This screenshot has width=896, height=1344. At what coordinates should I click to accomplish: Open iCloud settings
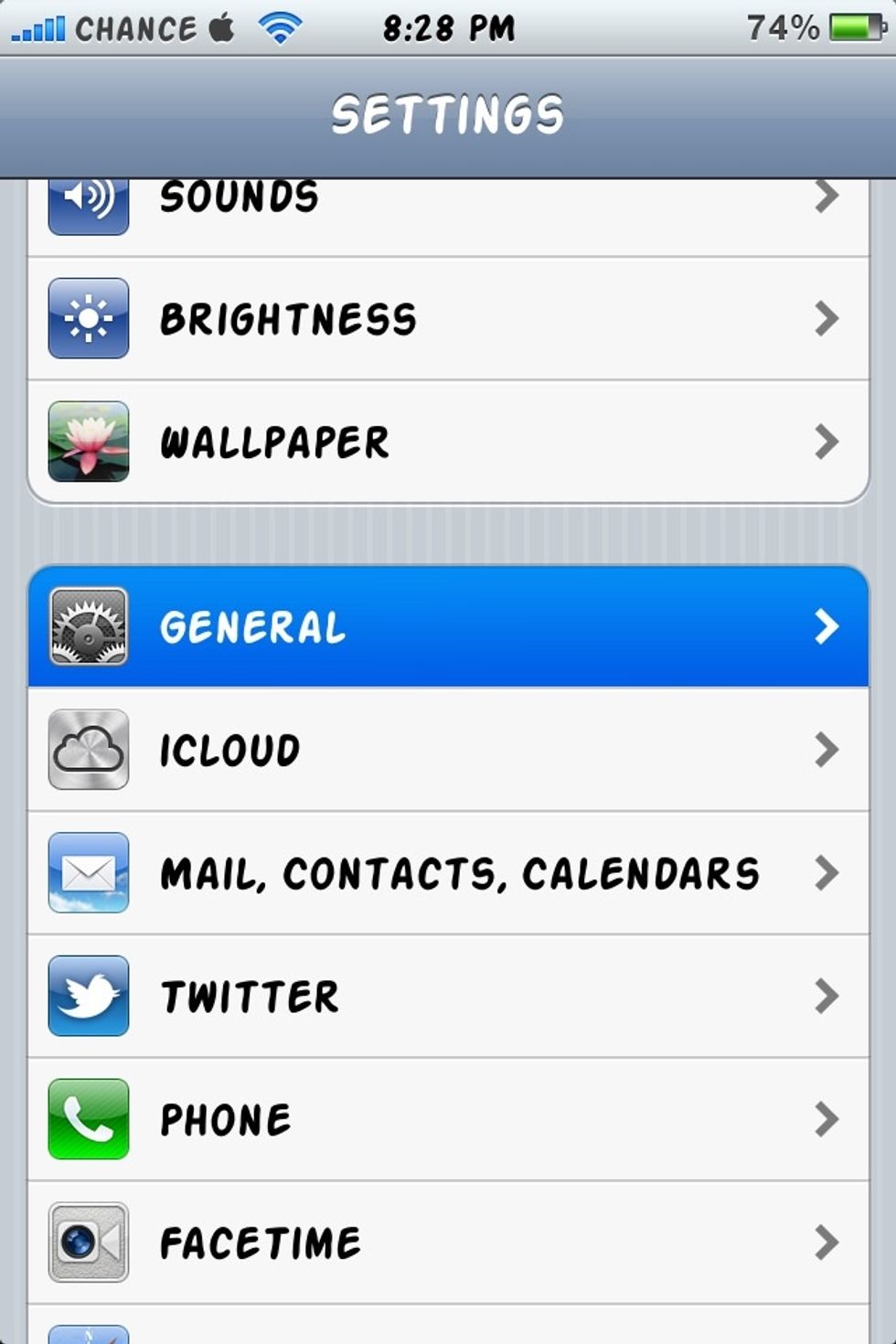point(448,750)
